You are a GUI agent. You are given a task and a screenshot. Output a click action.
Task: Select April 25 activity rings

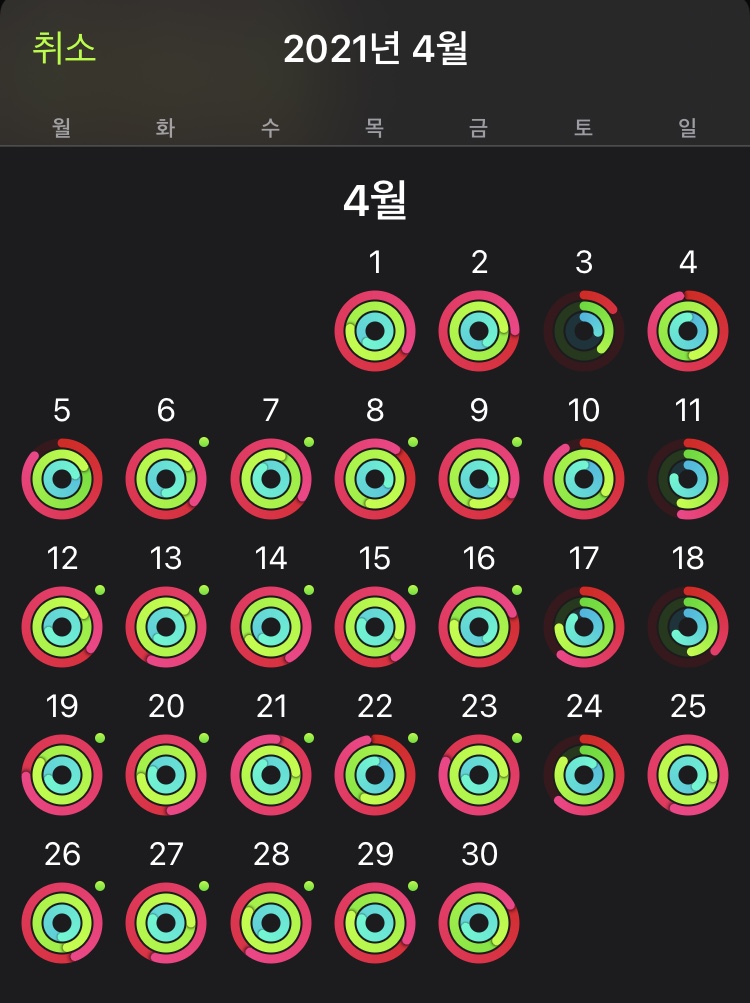[688, 775]
